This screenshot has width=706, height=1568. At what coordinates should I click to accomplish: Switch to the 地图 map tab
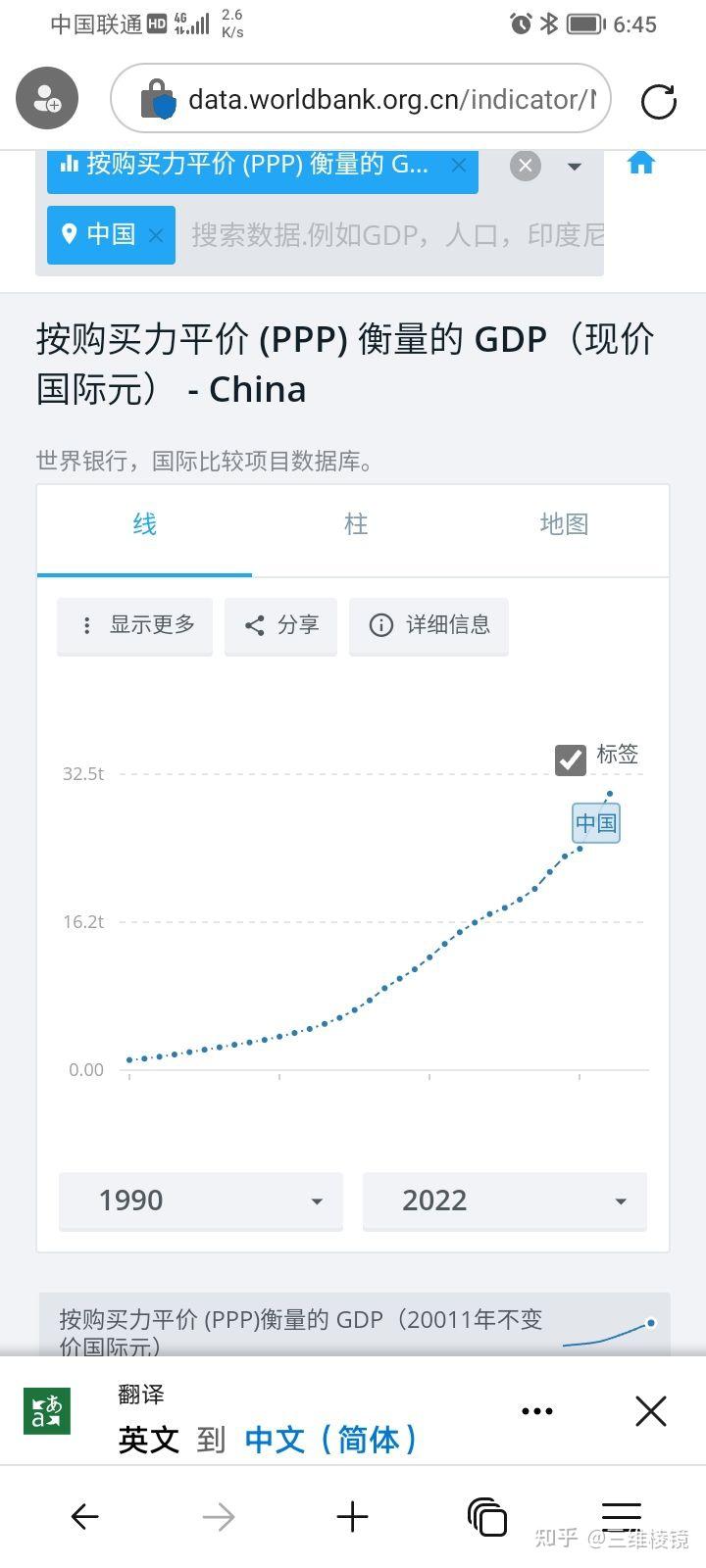(564, 524)
